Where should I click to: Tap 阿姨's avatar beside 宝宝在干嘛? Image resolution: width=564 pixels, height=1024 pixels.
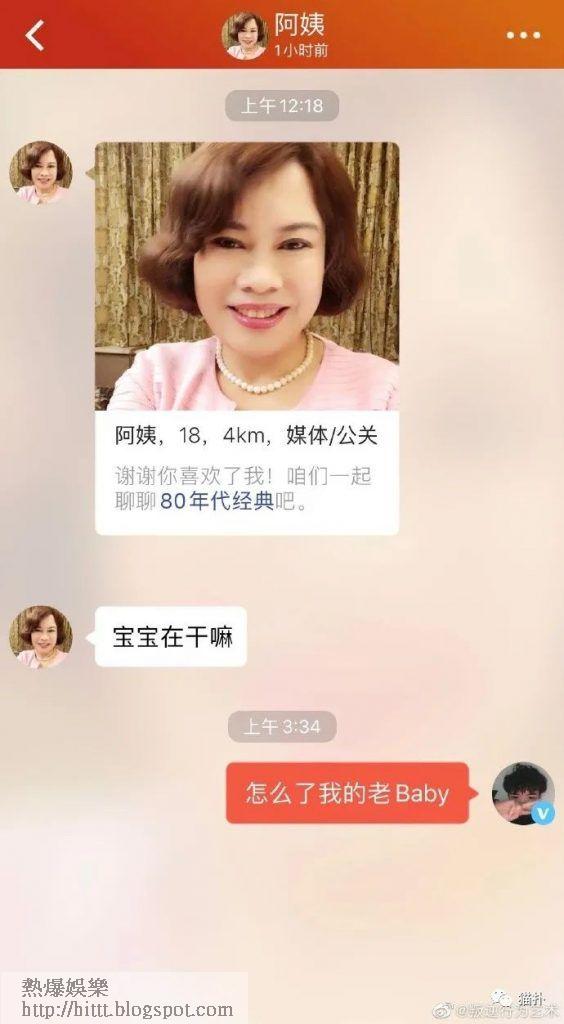pos(40,637)
